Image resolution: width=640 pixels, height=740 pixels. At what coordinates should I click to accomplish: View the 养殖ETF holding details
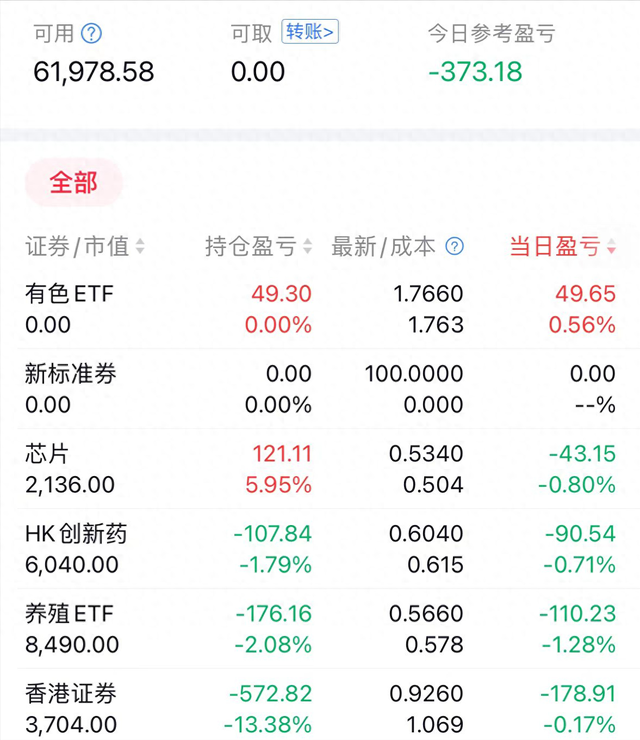(x=320, y=629)
